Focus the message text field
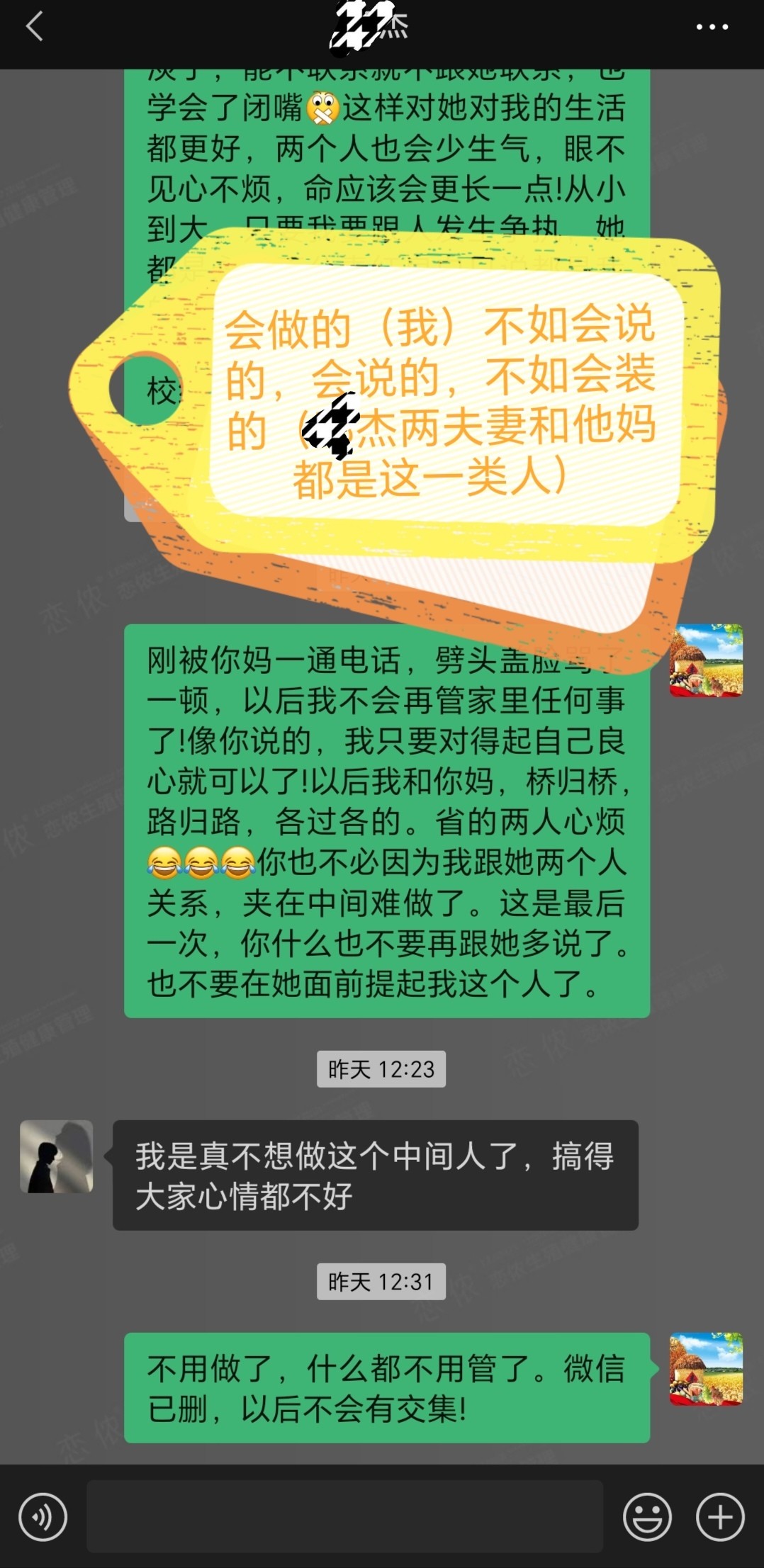This screenshot has width=764, height=1568. (x=344, y=1516)
